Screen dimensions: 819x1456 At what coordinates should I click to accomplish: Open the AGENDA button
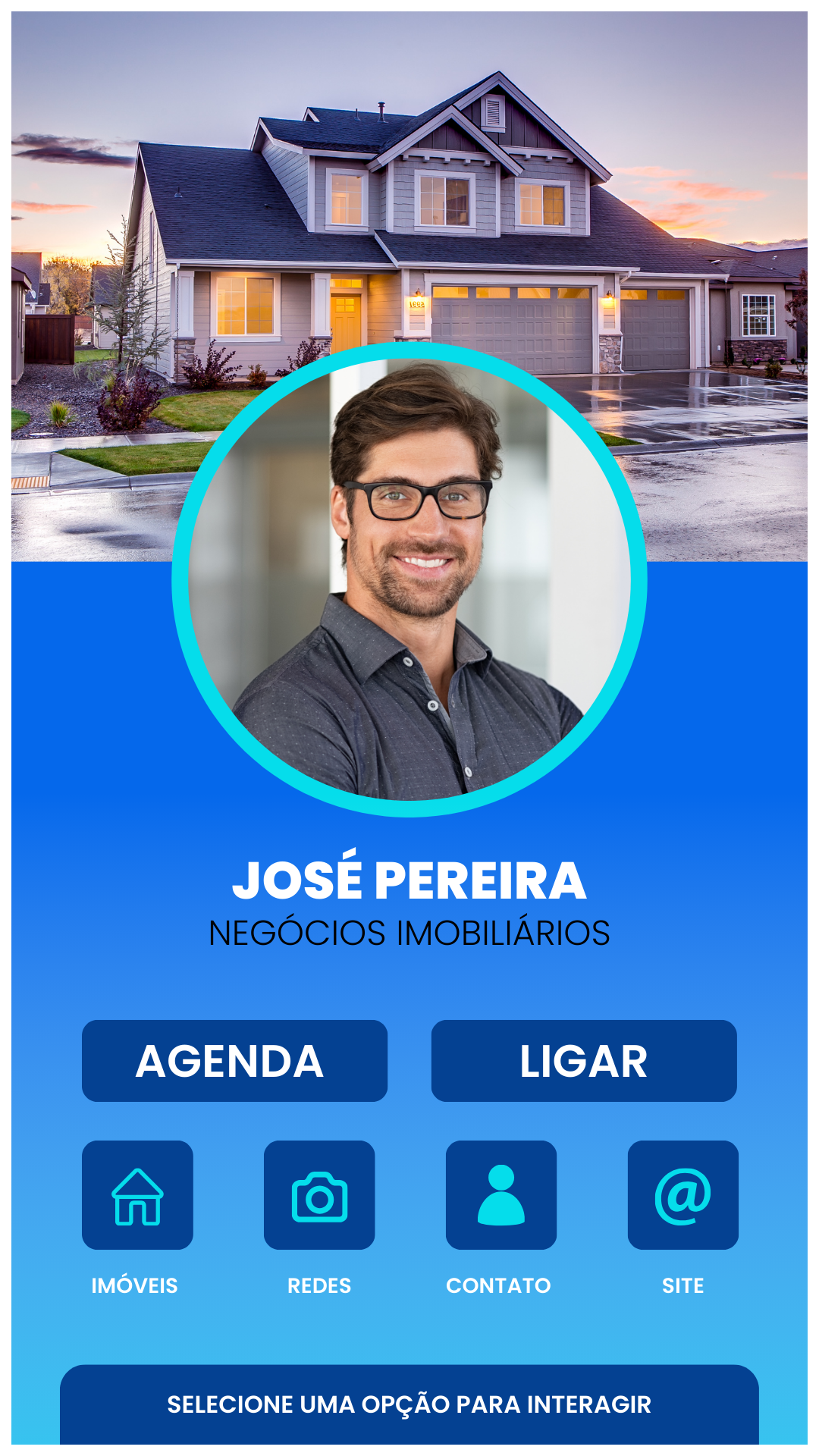(234, 1060)
